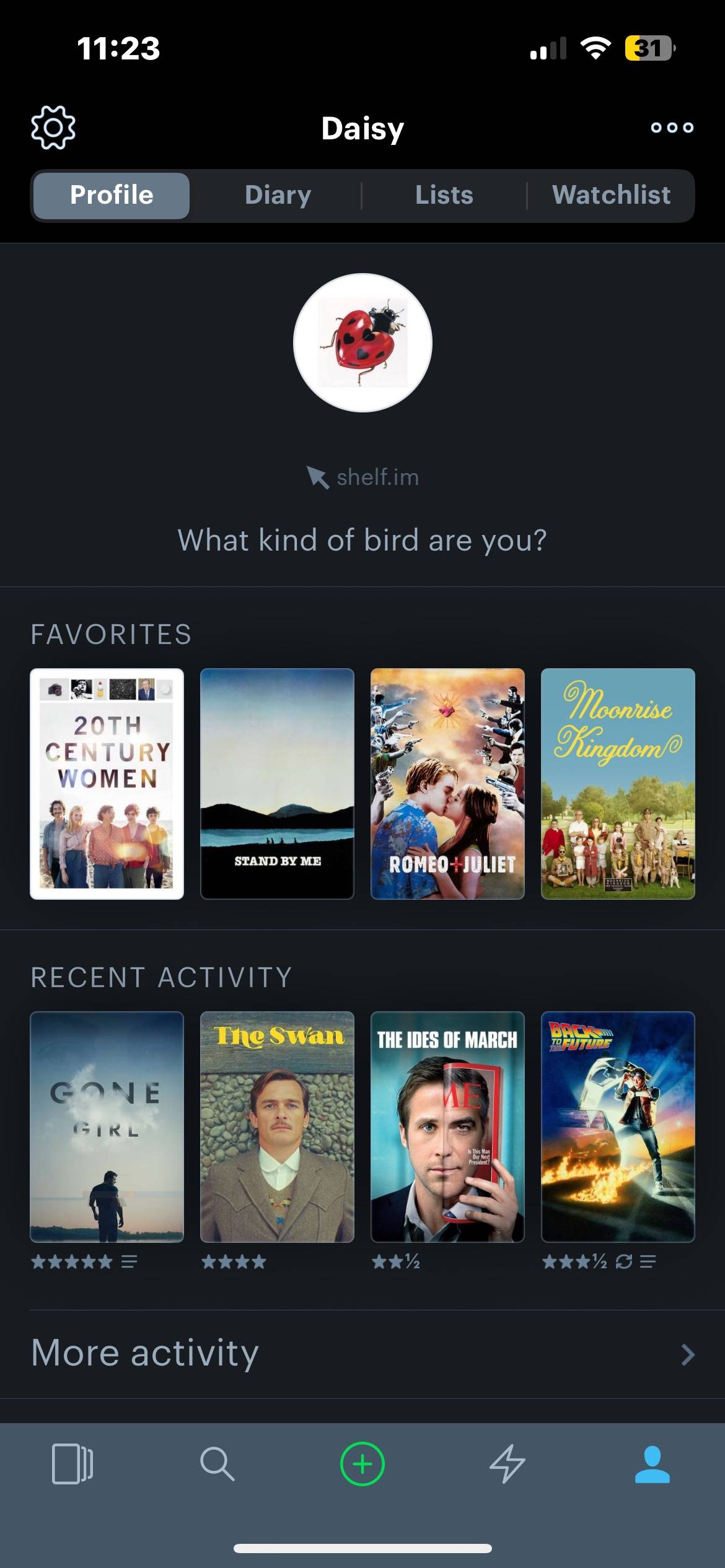Open the Stand By Me favorite poster
The height and width of the screenshot is (1568, 725).
(x=277, y=783)
